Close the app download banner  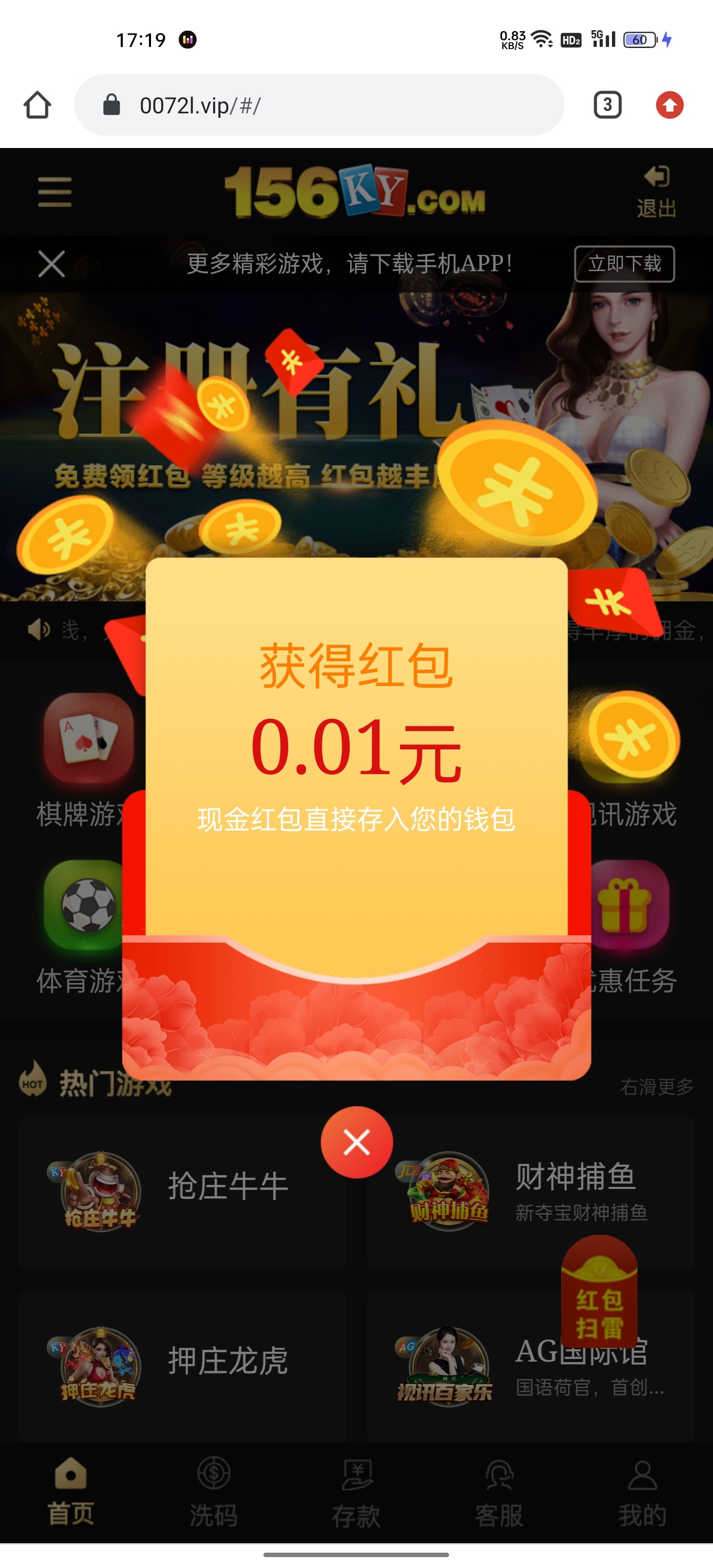tap(51, 264)
